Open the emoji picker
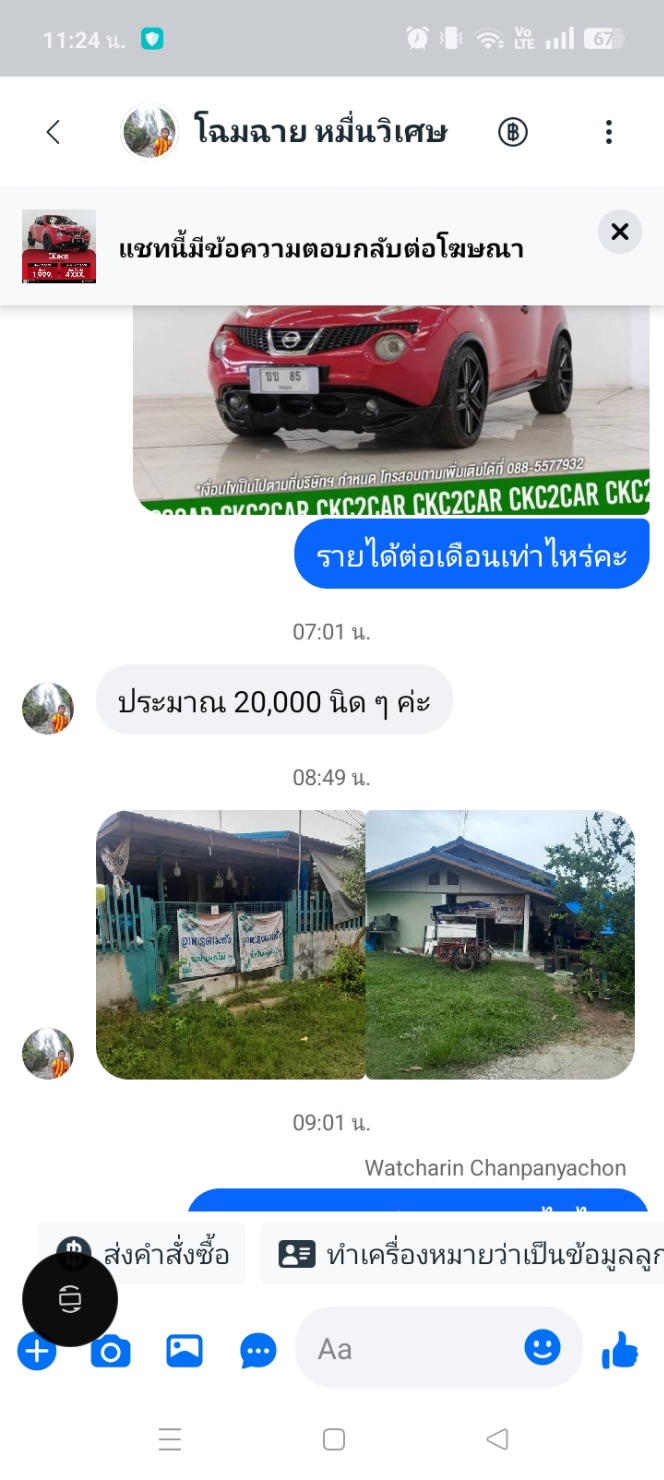 (x=542, y=1348)
